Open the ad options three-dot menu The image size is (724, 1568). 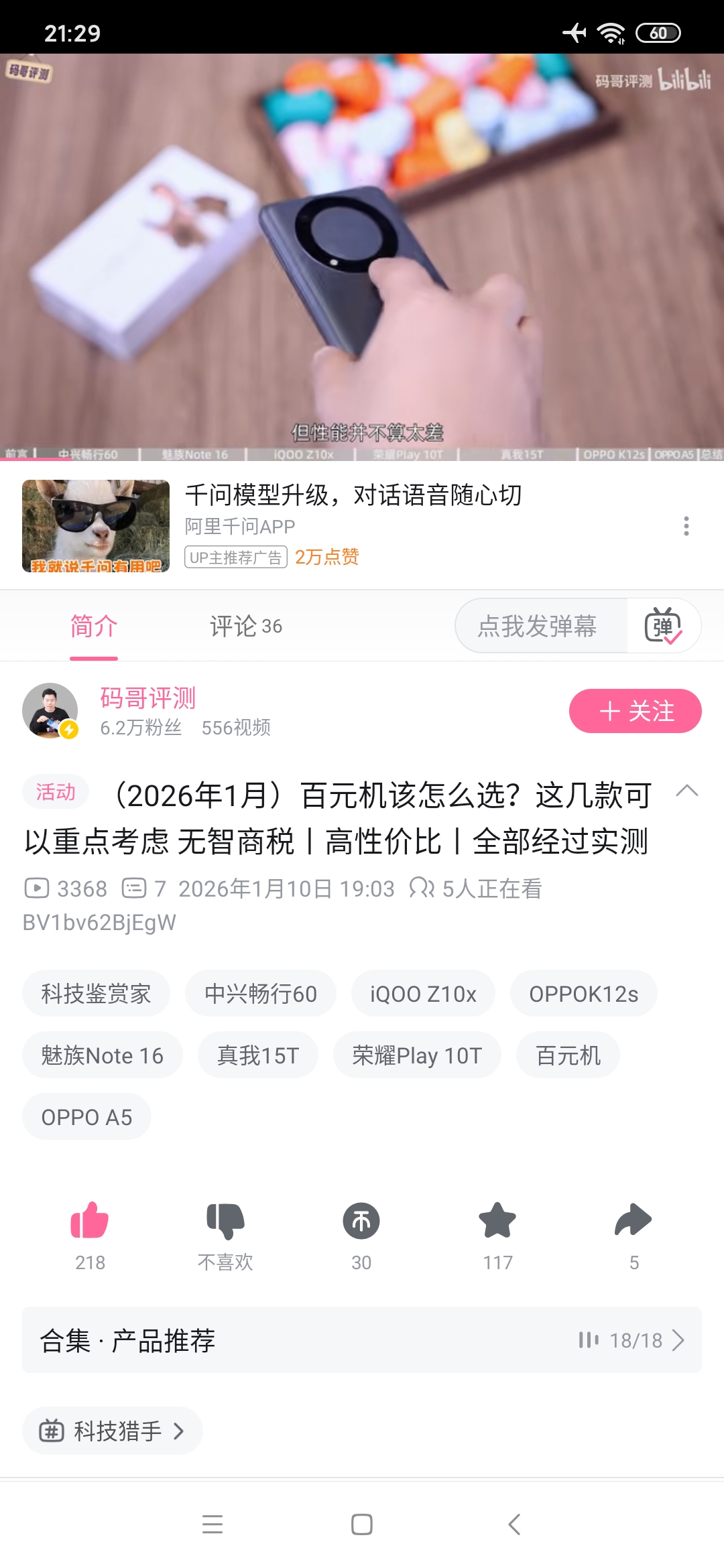pos(685,527)
